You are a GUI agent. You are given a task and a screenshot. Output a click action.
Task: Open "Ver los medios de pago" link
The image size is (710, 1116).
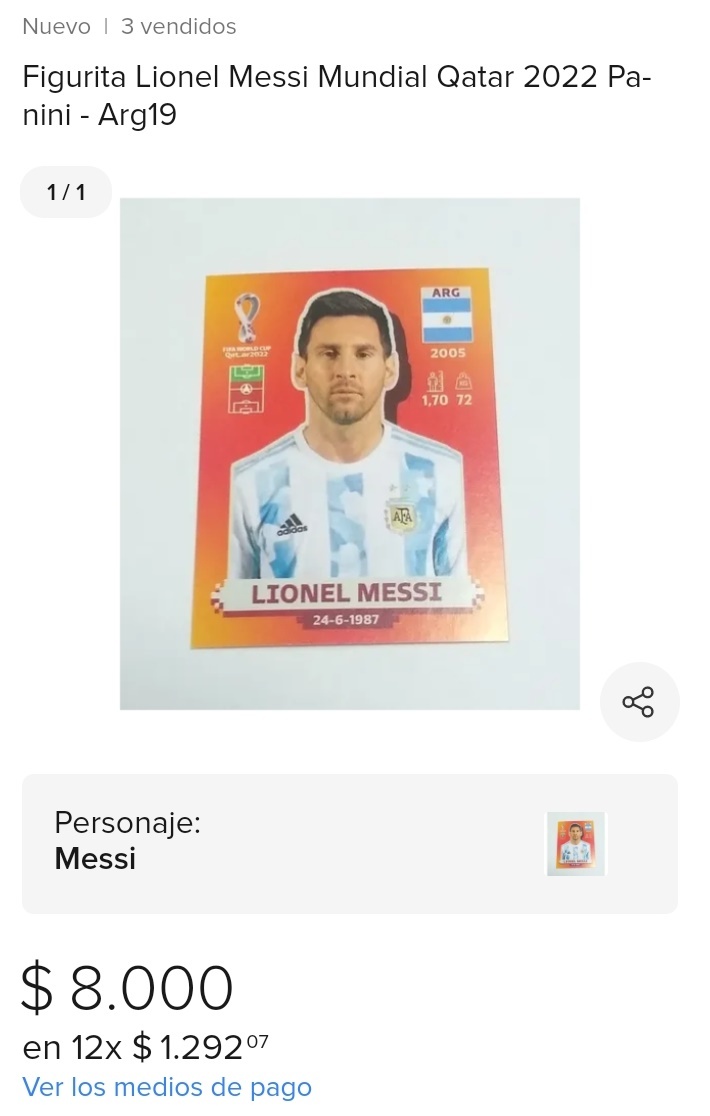tap(167, 1087)
